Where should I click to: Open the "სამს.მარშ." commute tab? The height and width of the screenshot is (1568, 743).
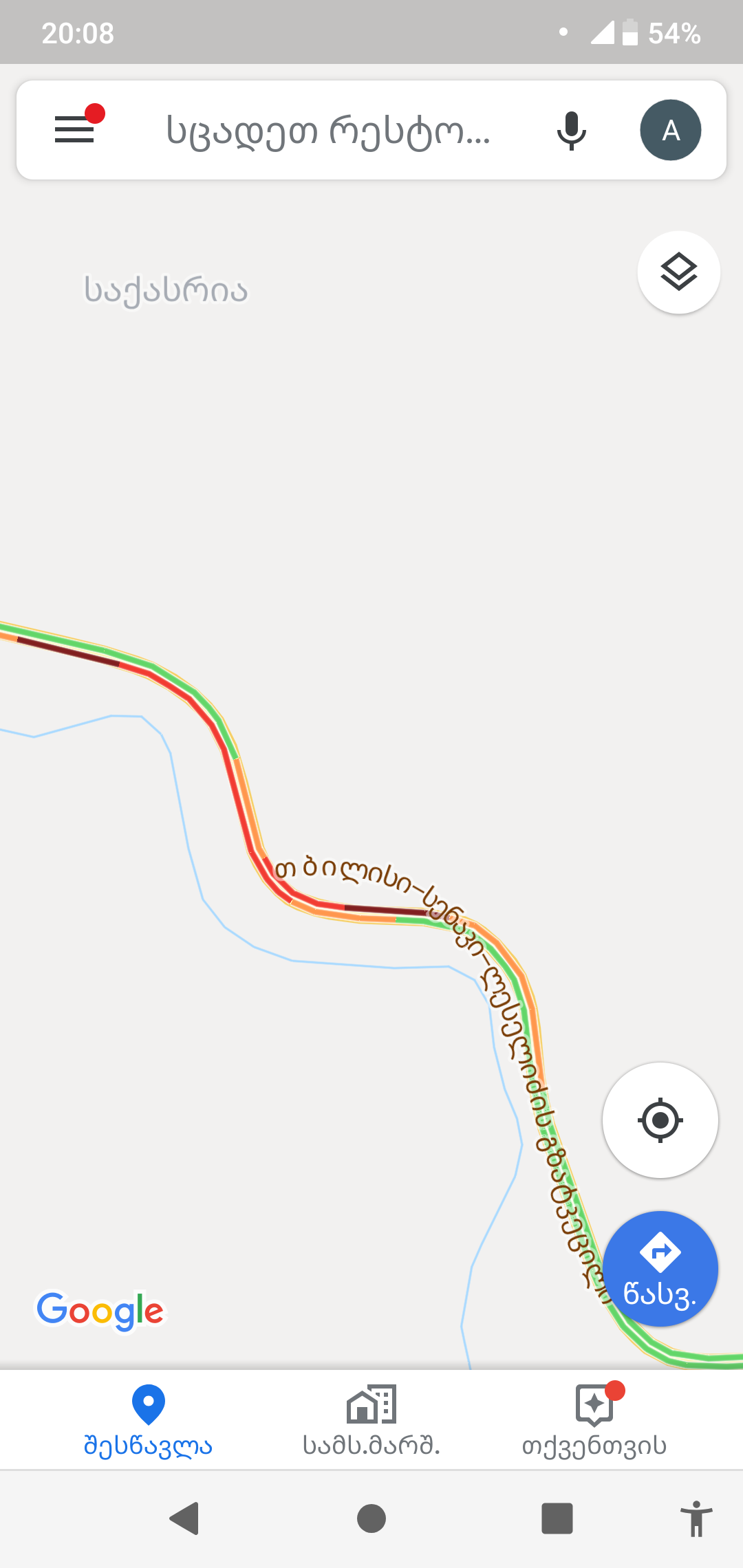click(371, 1419)
